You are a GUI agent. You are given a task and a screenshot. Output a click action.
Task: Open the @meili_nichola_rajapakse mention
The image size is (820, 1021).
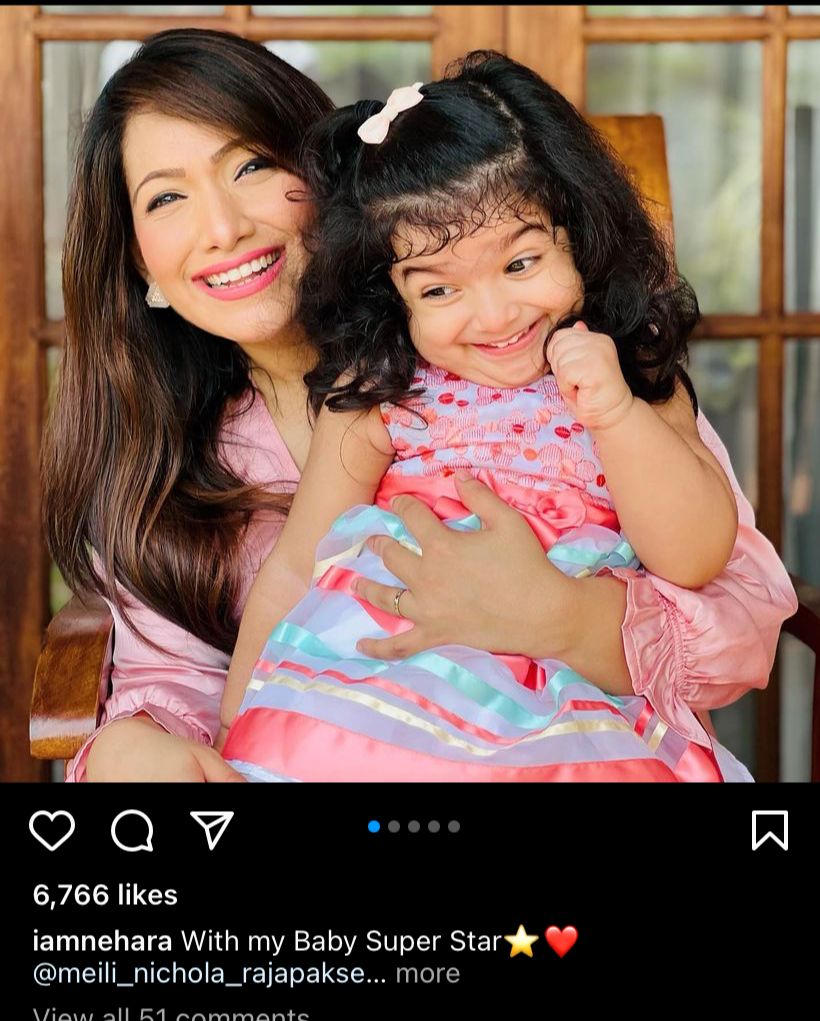click(x=208, y=973)
